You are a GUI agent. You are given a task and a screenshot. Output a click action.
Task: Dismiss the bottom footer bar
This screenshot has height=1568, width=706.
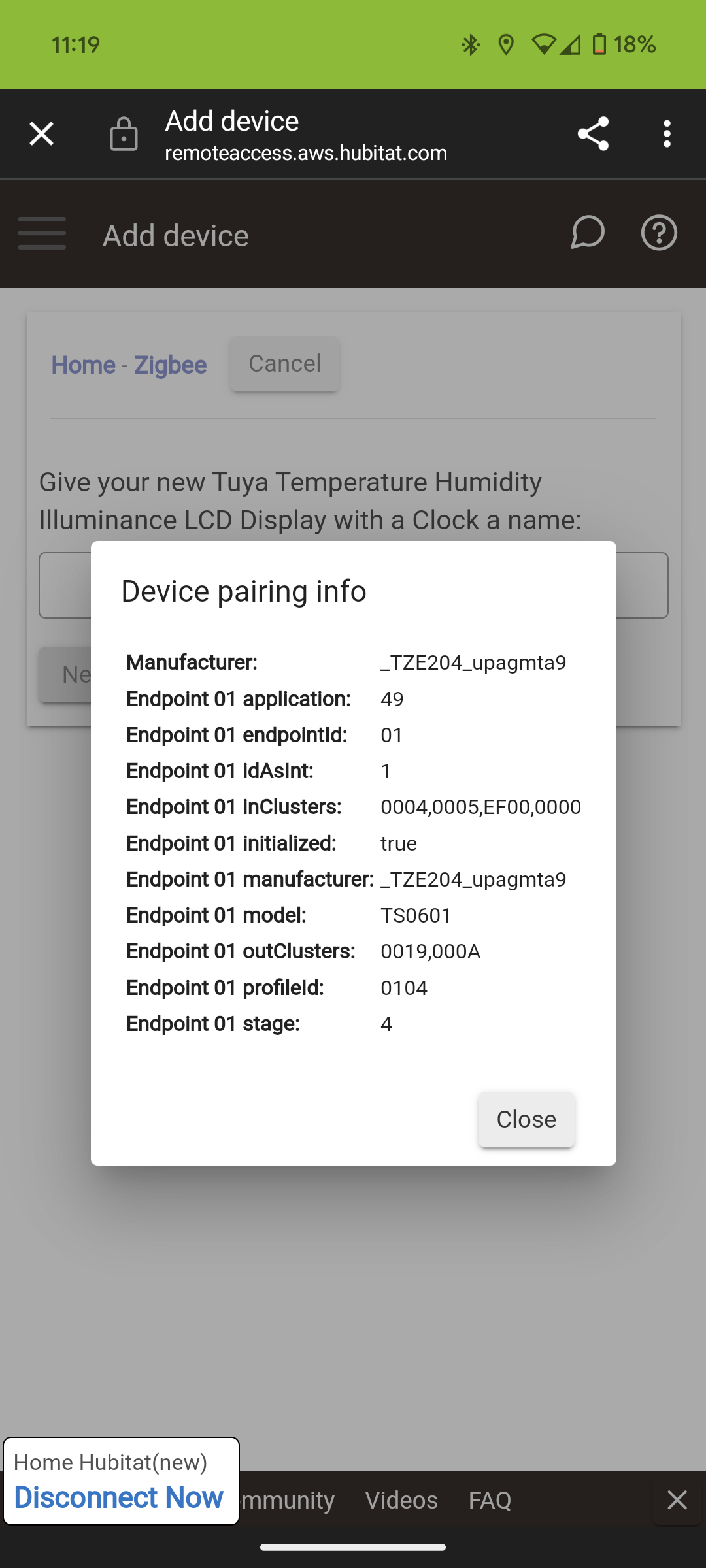(x=677, y=1499)
